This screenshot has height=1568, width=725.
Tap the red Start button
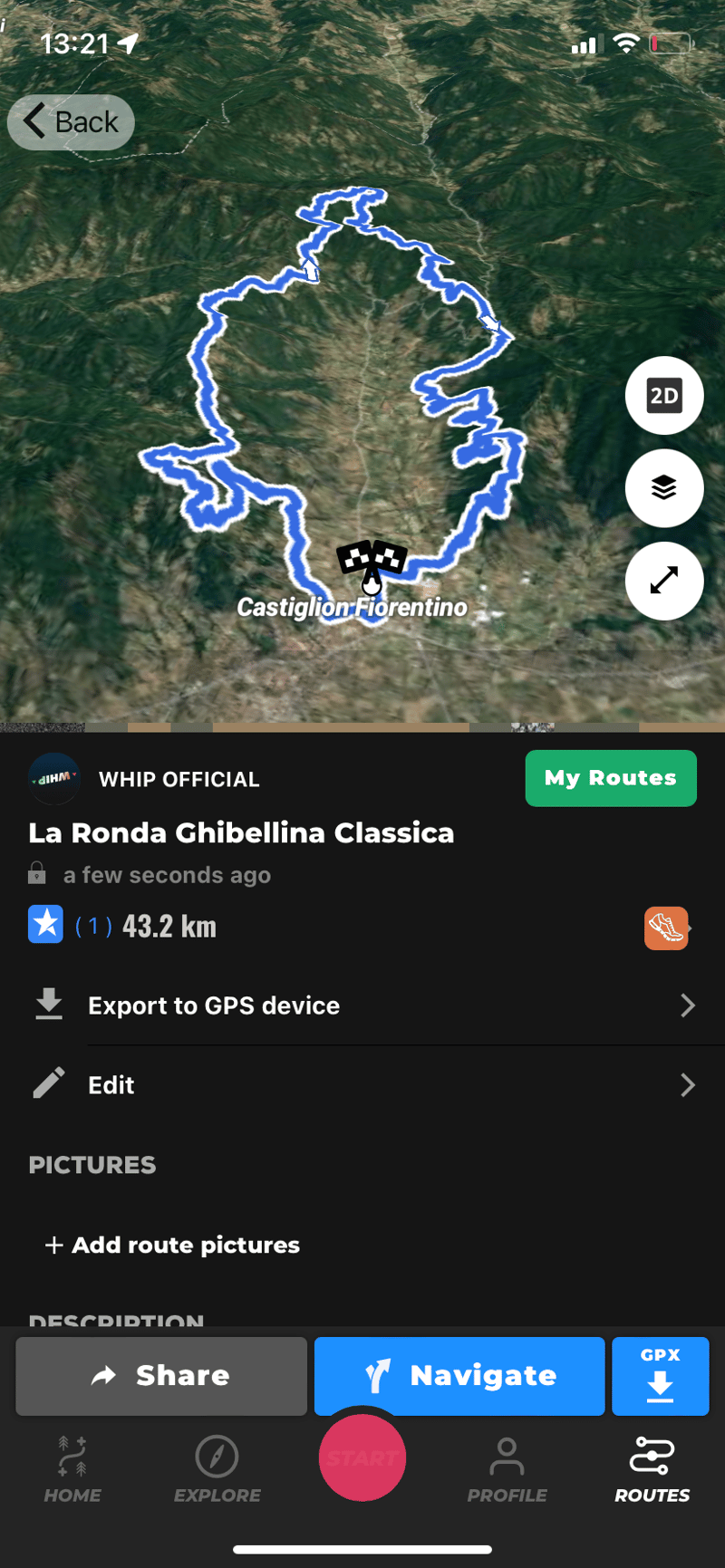(362, 1458)
